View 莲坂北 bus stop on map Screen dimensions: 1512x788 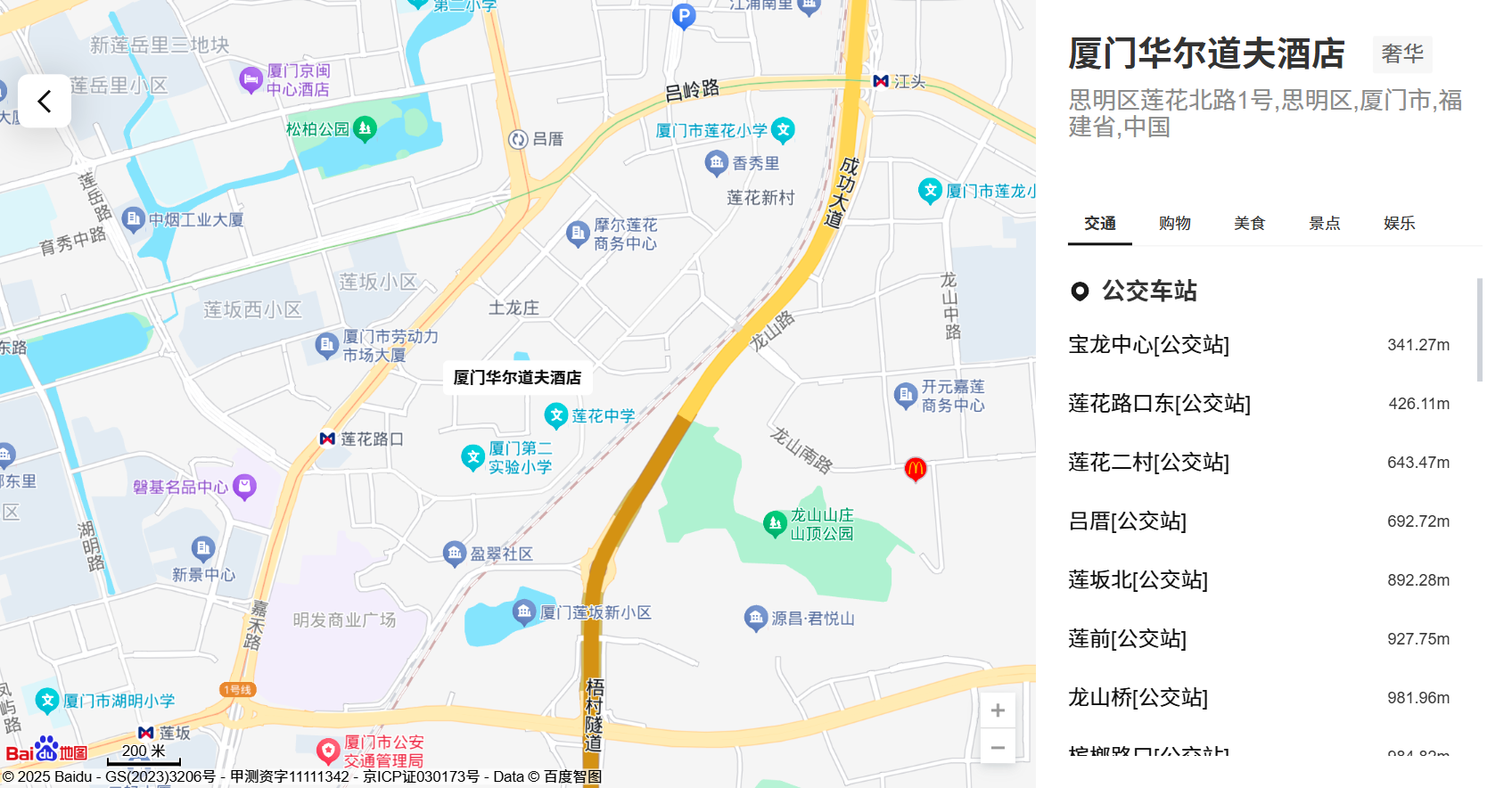pos(1259,580)
